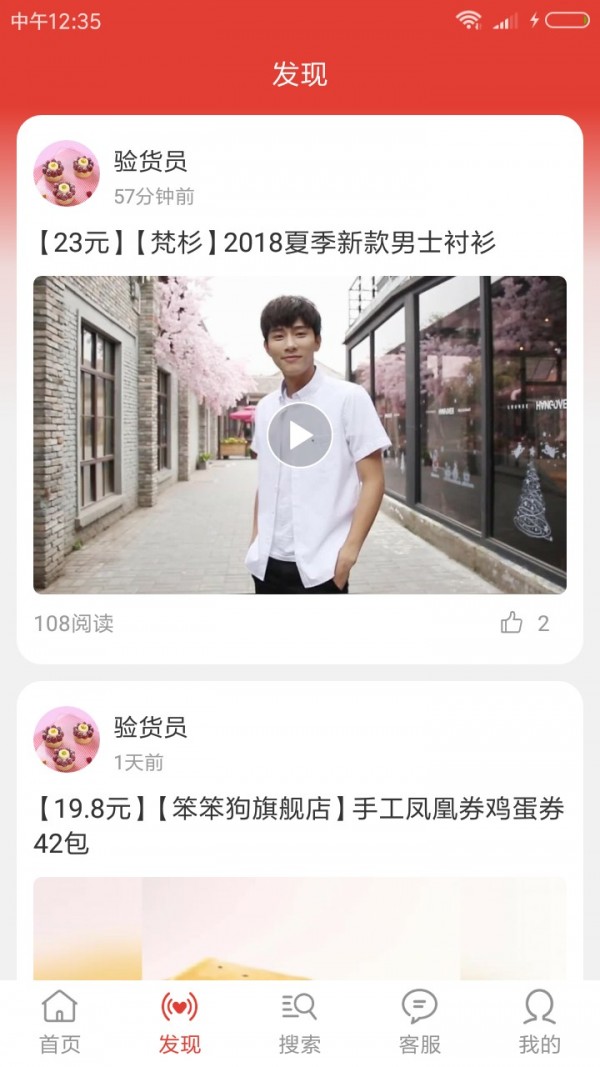Viewport: 600px width, 1067px height.
Task: Open the 我的 tab
Action: [x=540, y=1021]
